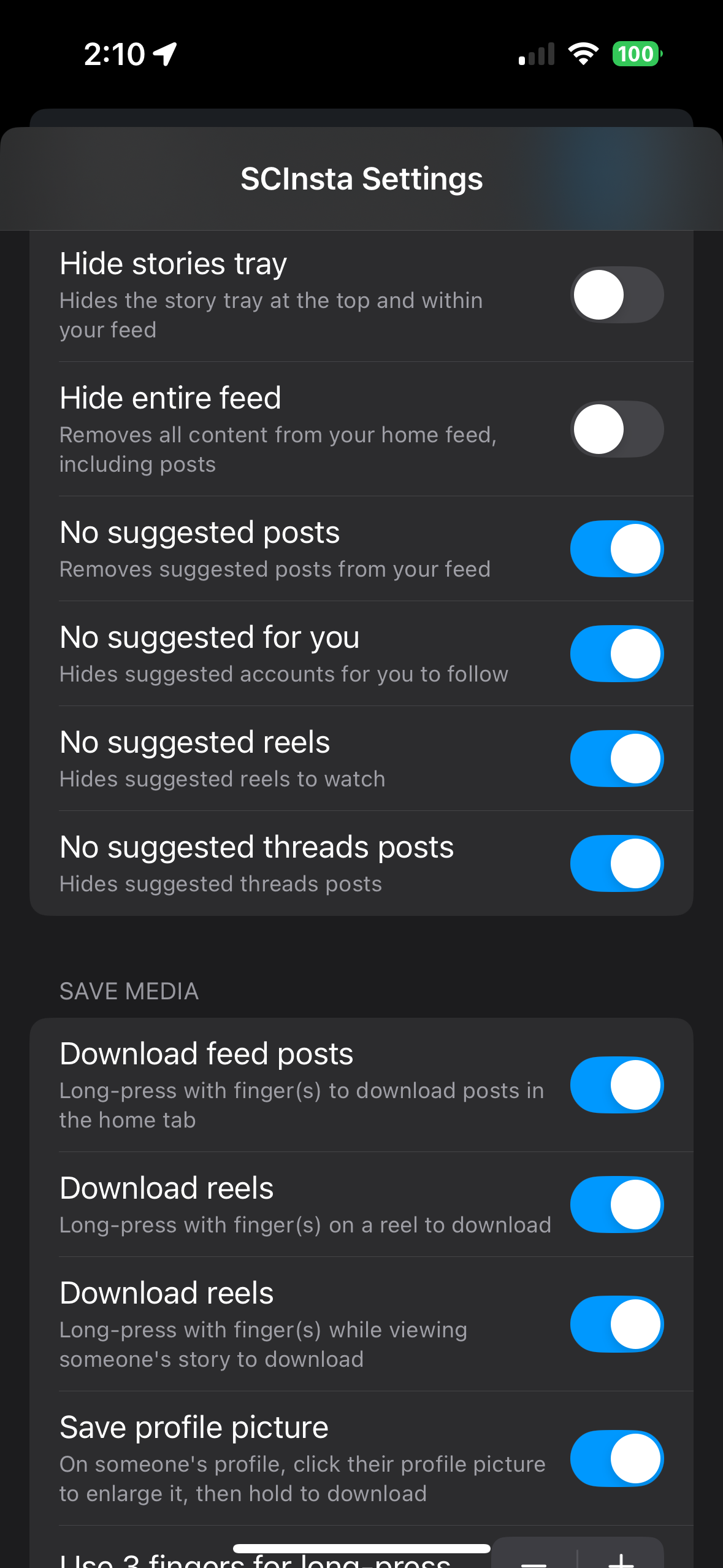Turn off Download feed posts

pos(616,1085)
